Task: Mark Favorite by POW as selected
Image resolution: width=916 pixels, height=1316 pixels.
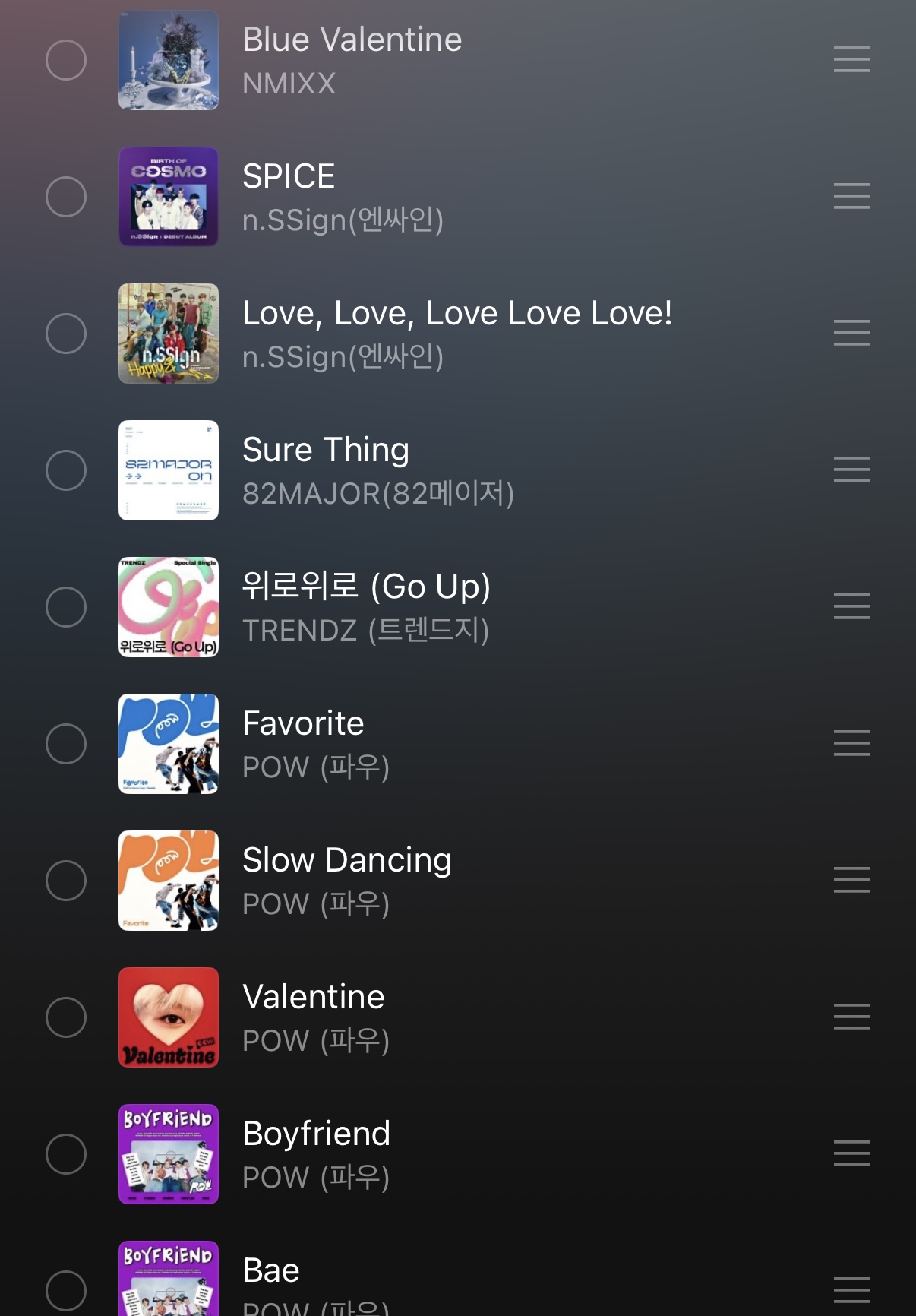Action: (66, 744)
